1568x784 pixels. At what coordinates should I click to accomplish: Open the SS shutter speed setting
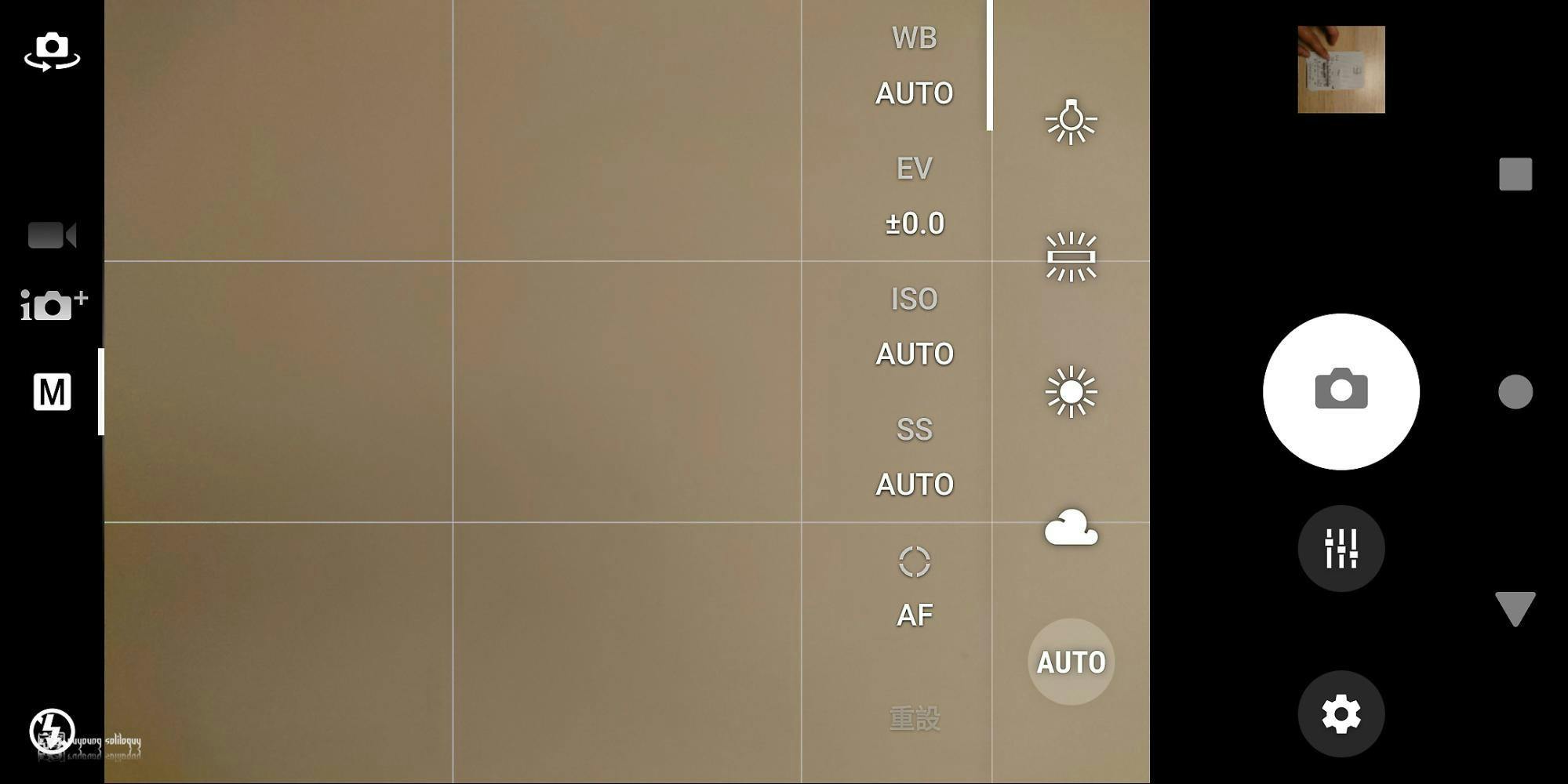click(x=914, y=457)
